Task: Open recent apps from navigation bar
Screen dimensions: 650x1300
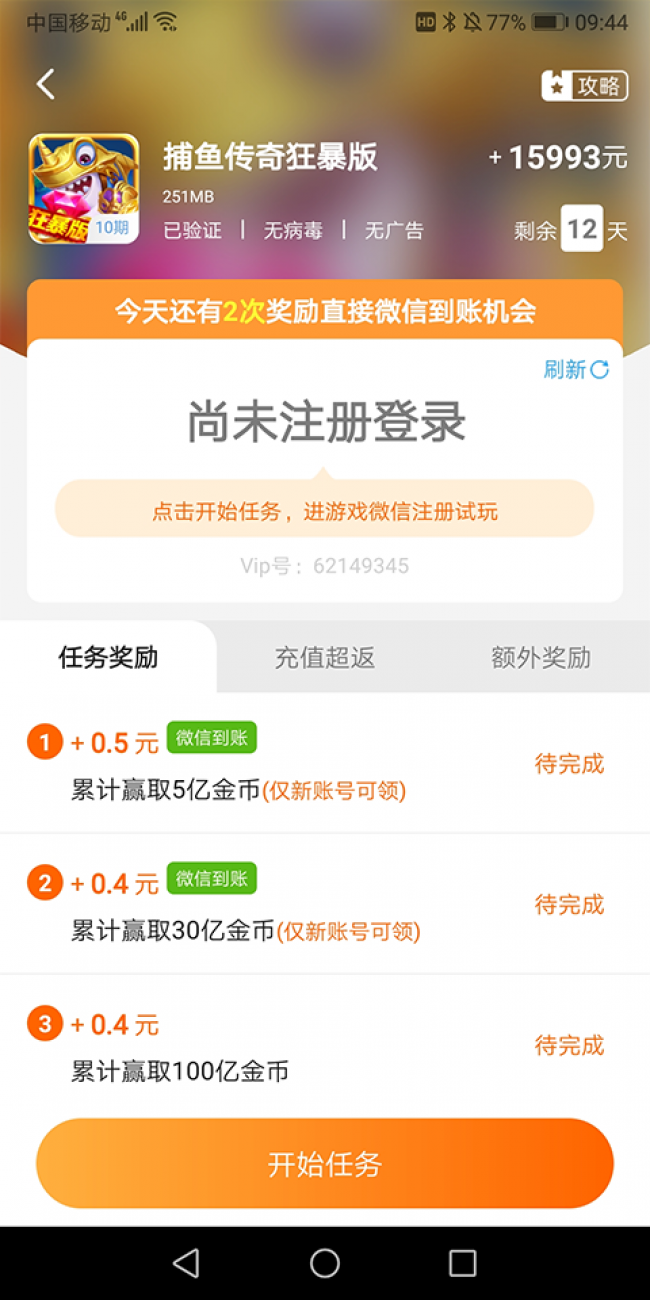Action: pyautogui.click(x=462, y=1263)
